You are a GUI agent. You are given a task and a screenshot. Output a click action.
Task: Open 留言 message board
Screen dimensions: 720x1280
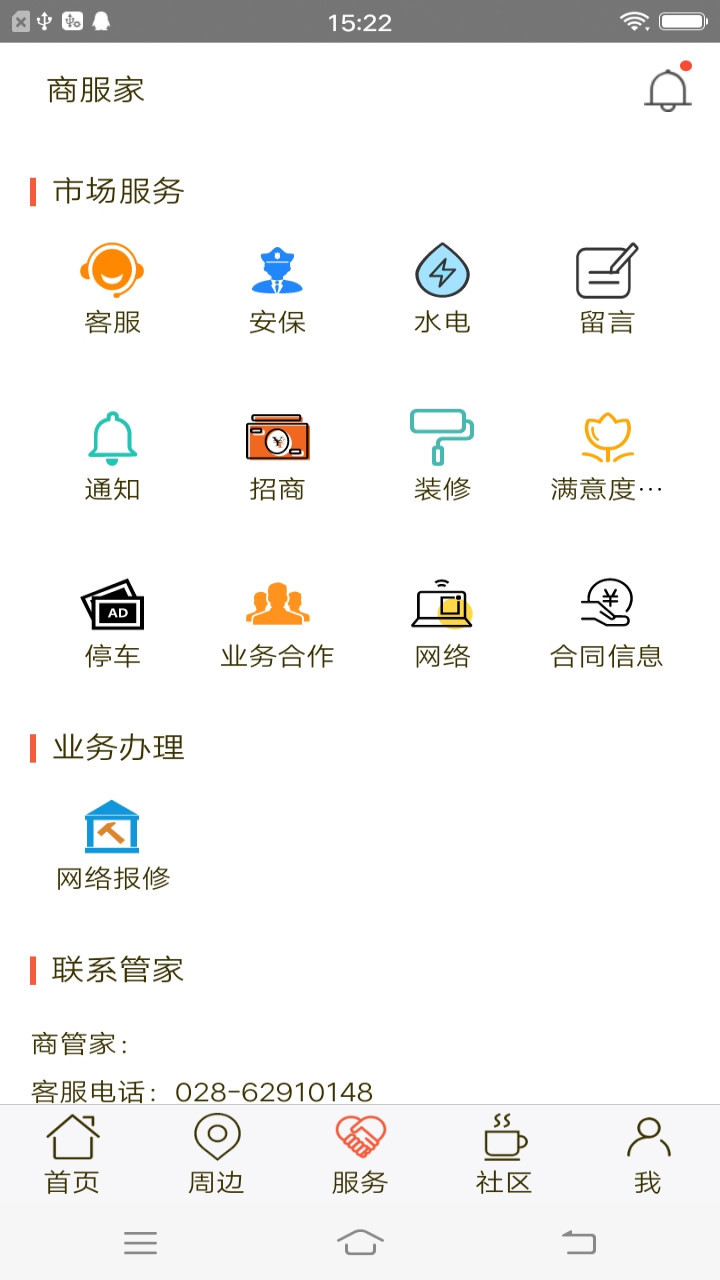pyautogui.click(x=607, y=290)
